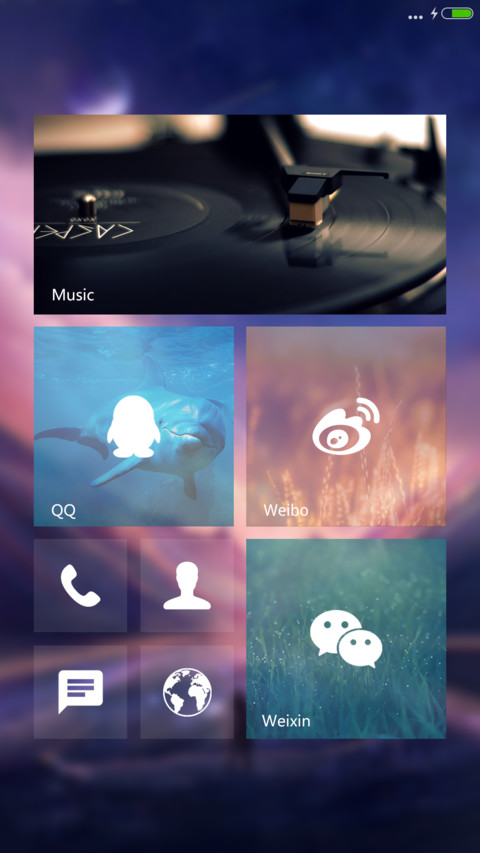Open the Weibo tile

(x=346, y=426)
